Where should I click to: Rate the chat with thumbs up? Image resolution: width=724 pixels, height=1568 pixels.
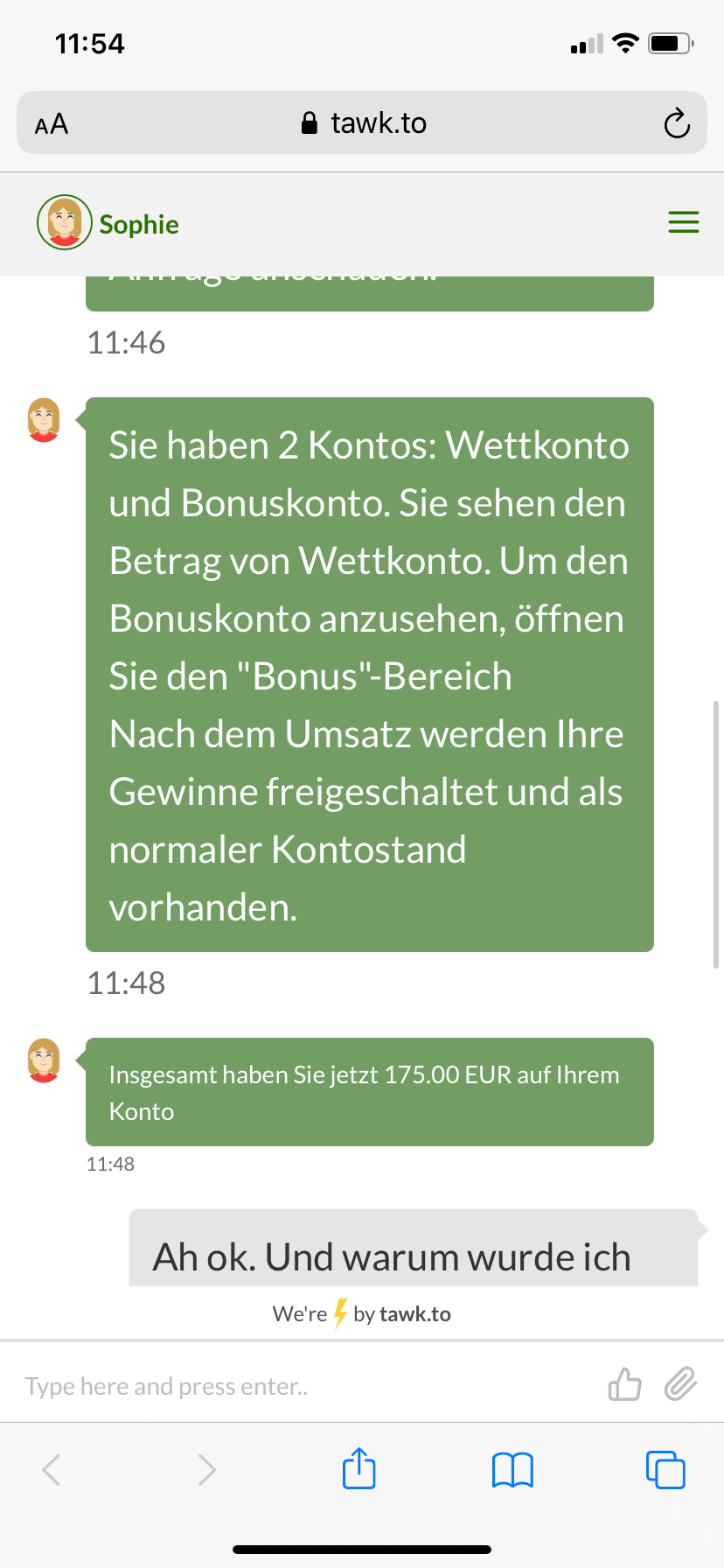pos(624,1384)
